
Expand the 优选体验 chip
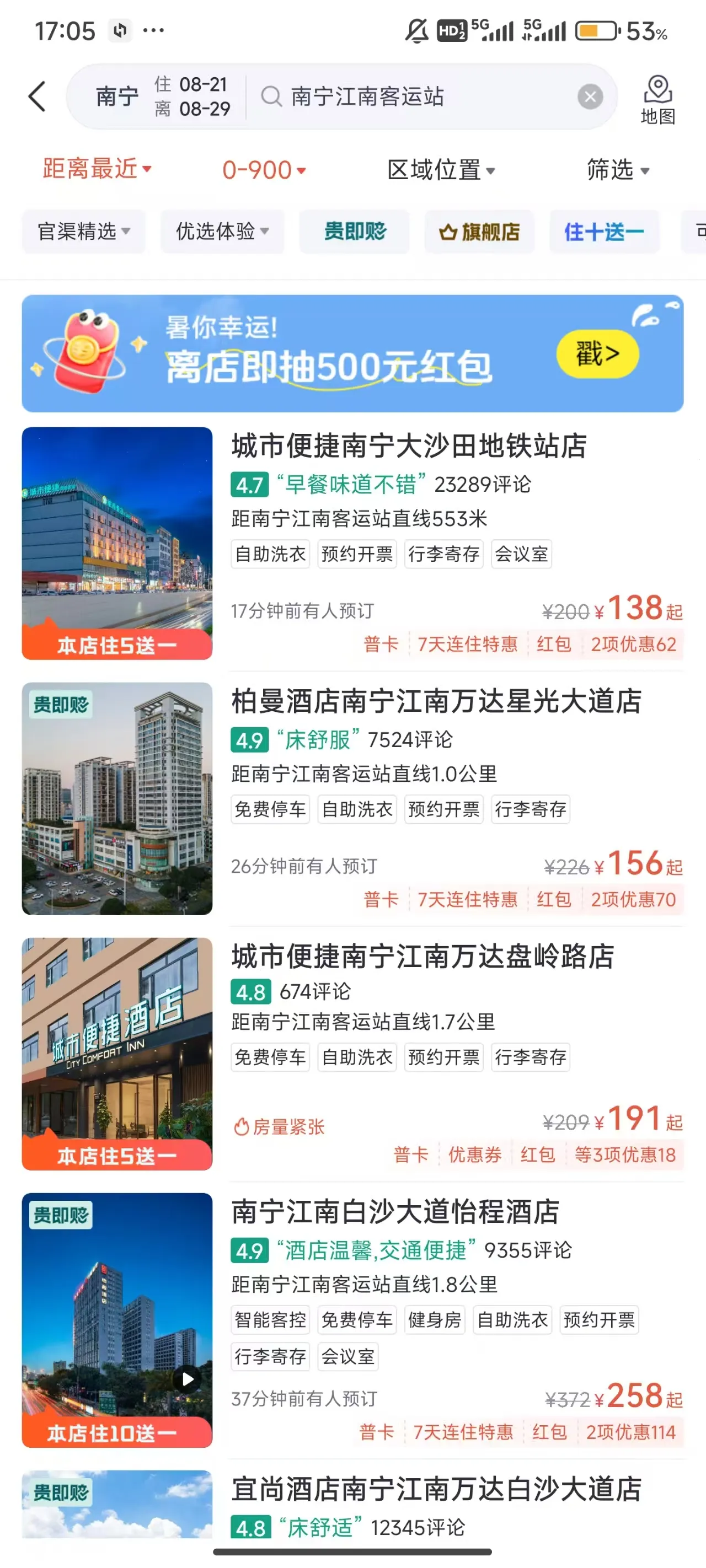pyautogui.click(x=222, y=232)
